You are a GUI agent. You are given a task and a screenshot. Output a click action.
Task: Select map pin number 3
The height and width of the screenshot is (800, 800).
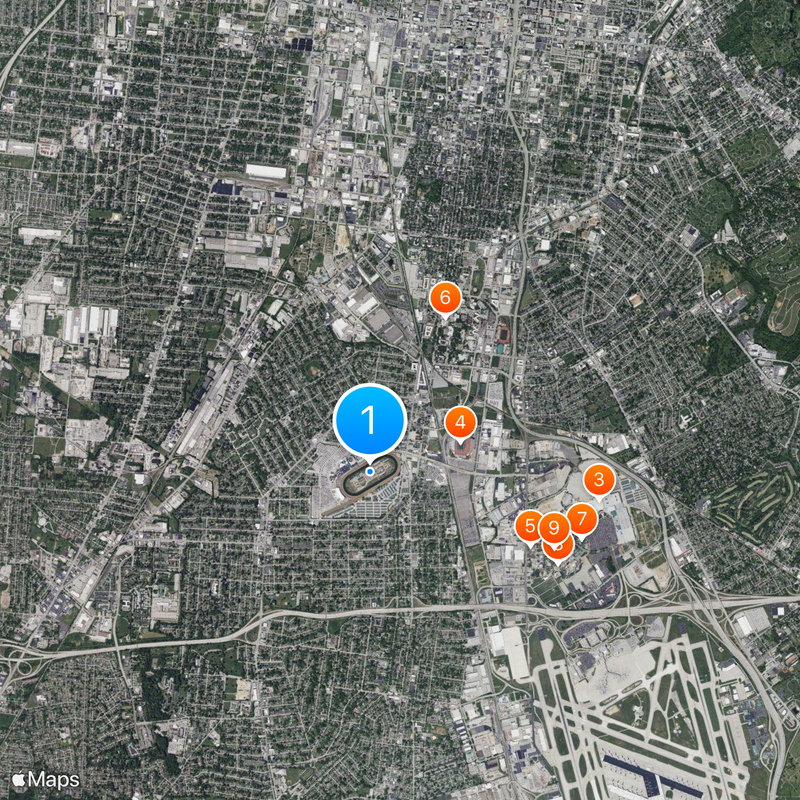pos(598,481)
